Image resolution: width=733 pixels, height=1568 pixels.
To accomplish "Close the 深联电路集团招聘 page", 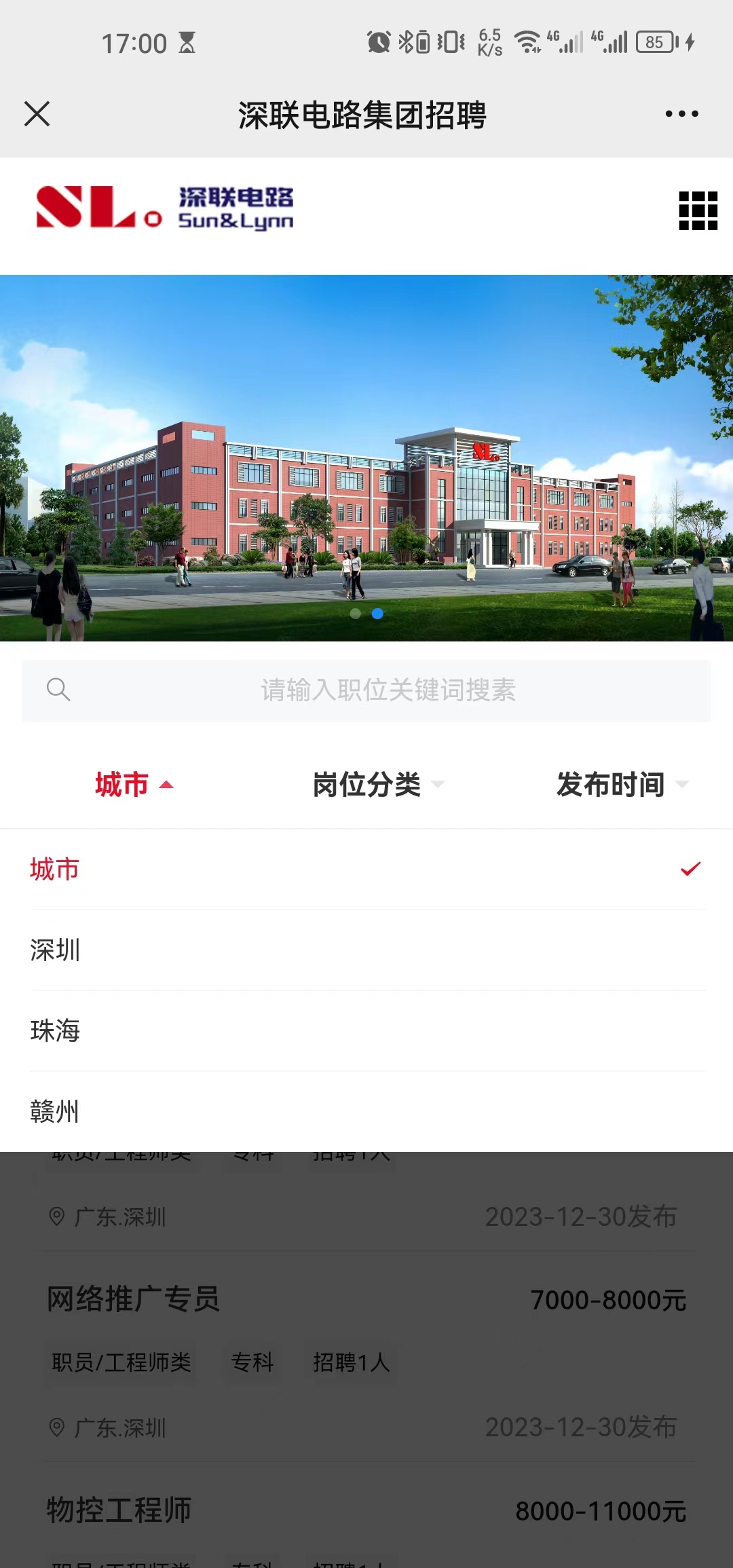I will coord(37,114).
